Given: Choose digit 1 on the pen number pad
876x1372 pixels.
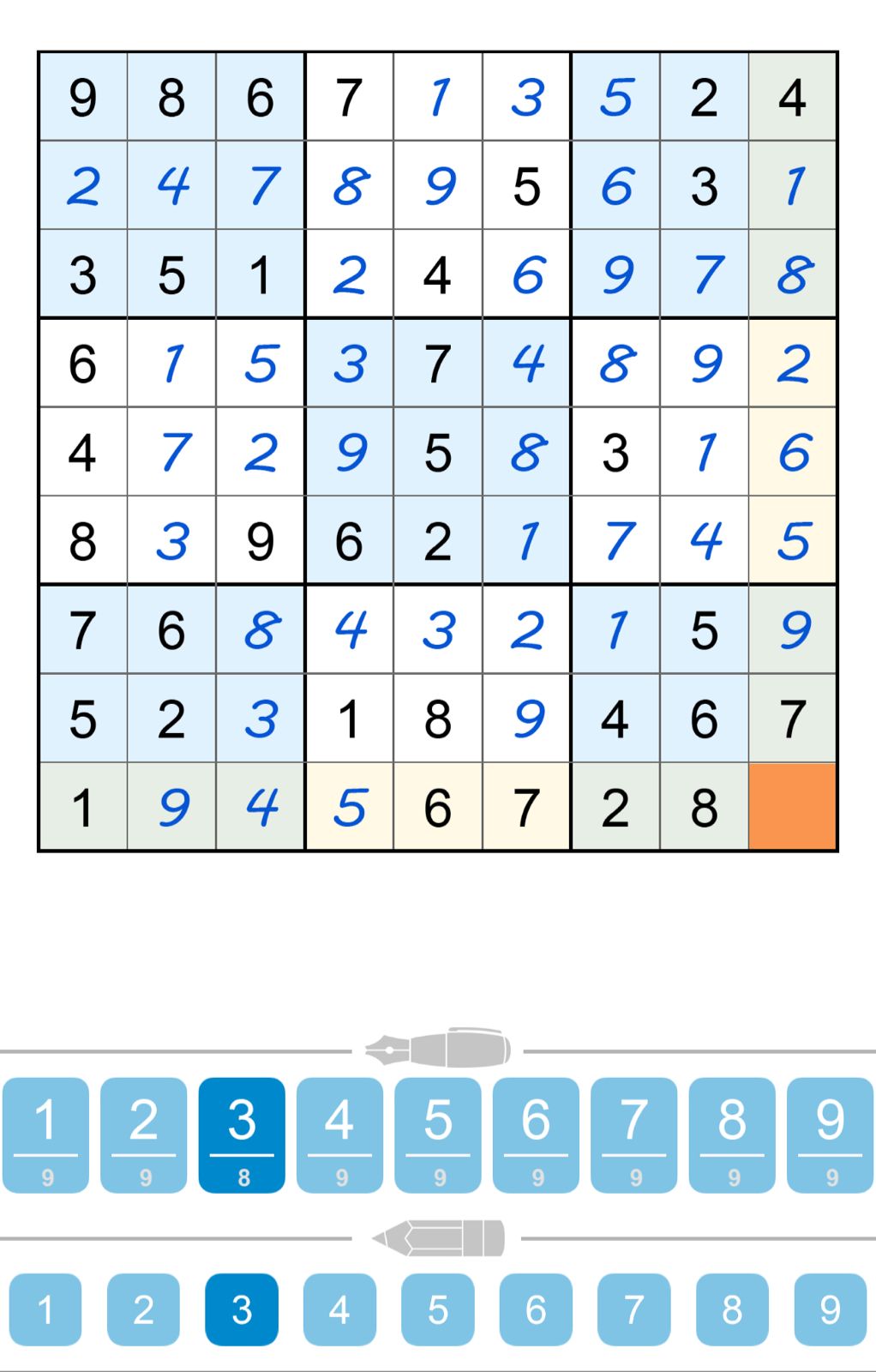Looking at the screenshot, I should [x=47, y=1134].
